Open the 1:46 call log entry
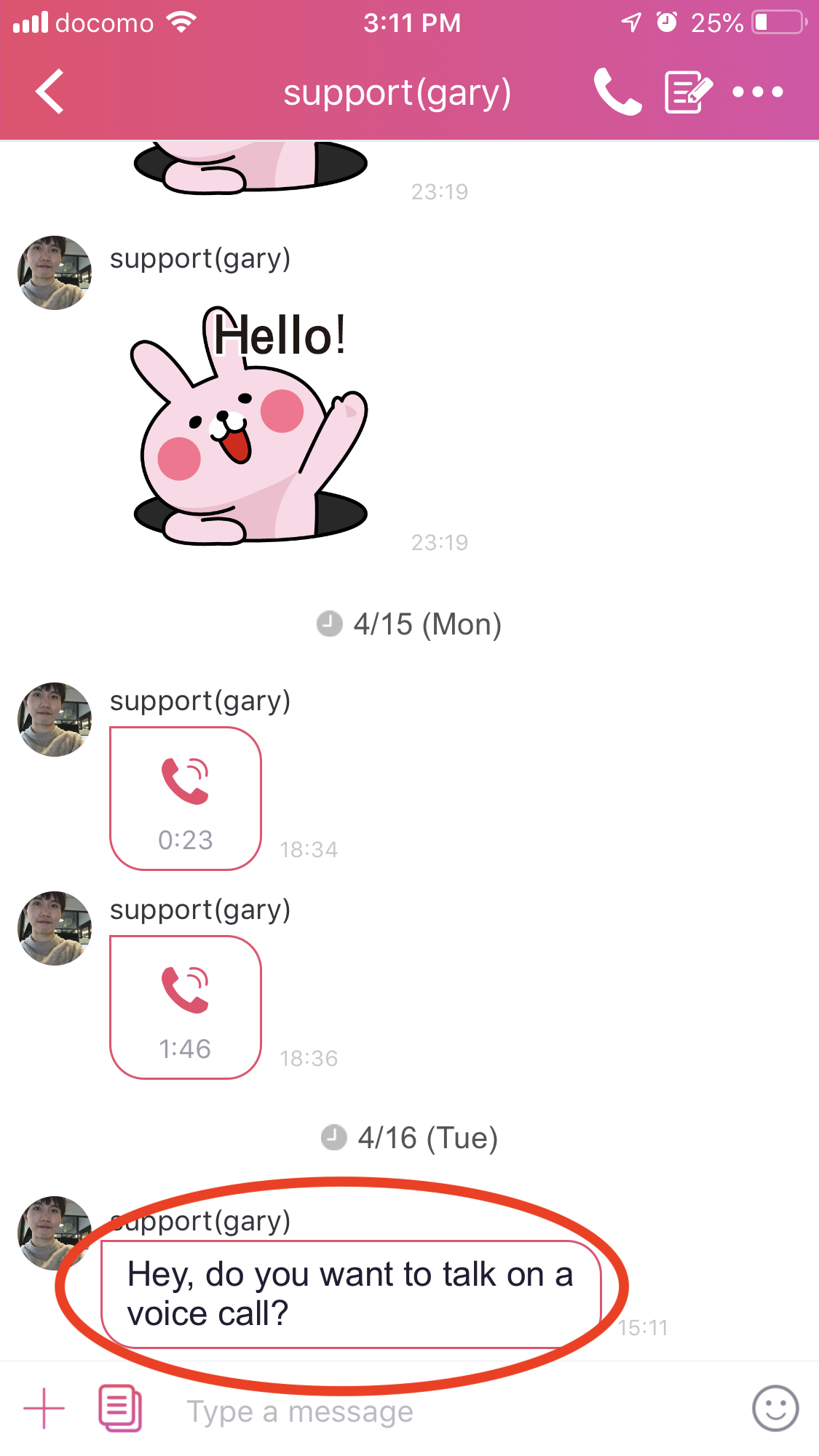819x1456 pixels. [x=186, y=1007]
